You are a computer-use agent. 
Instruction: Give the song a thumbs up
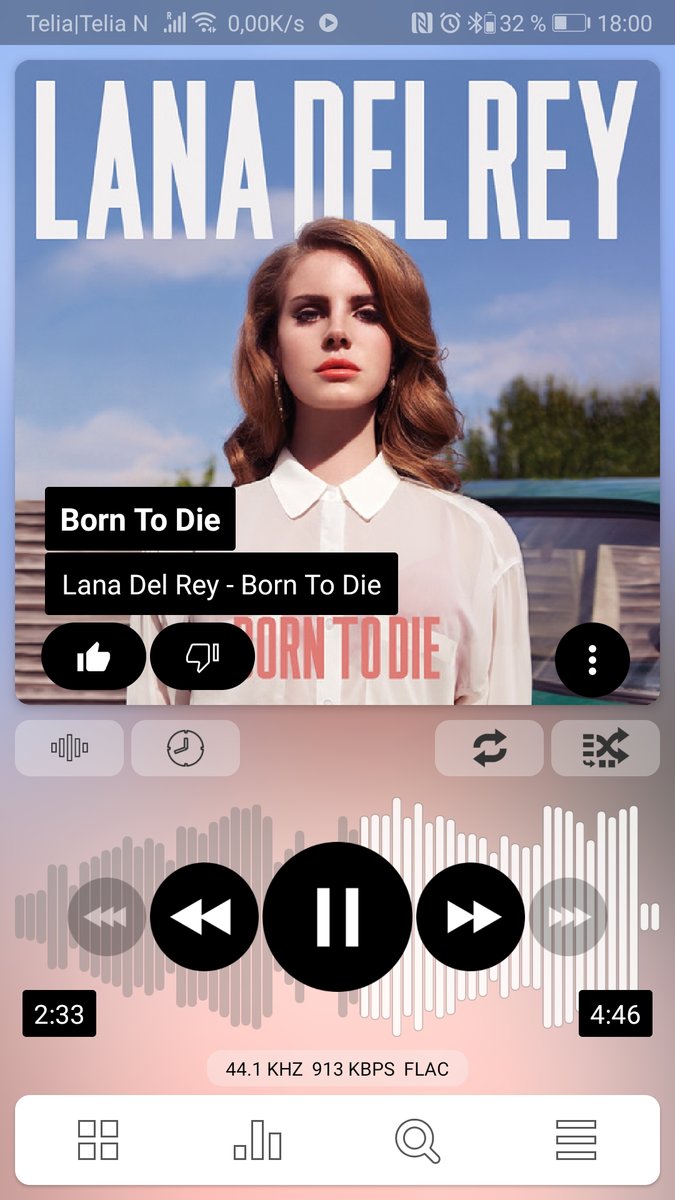(x=93, y=657)
